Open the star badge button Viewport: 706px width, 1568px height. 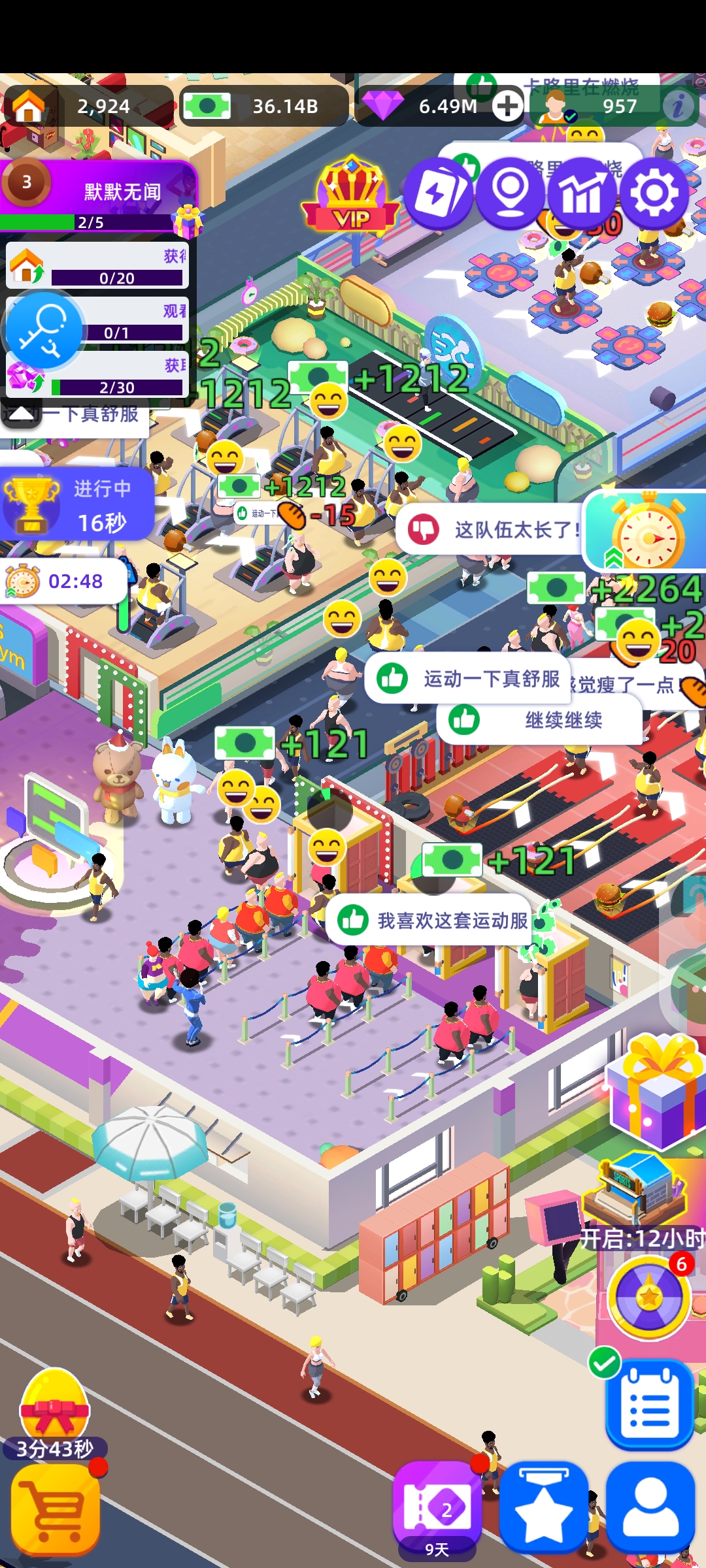pos(543,1507)
